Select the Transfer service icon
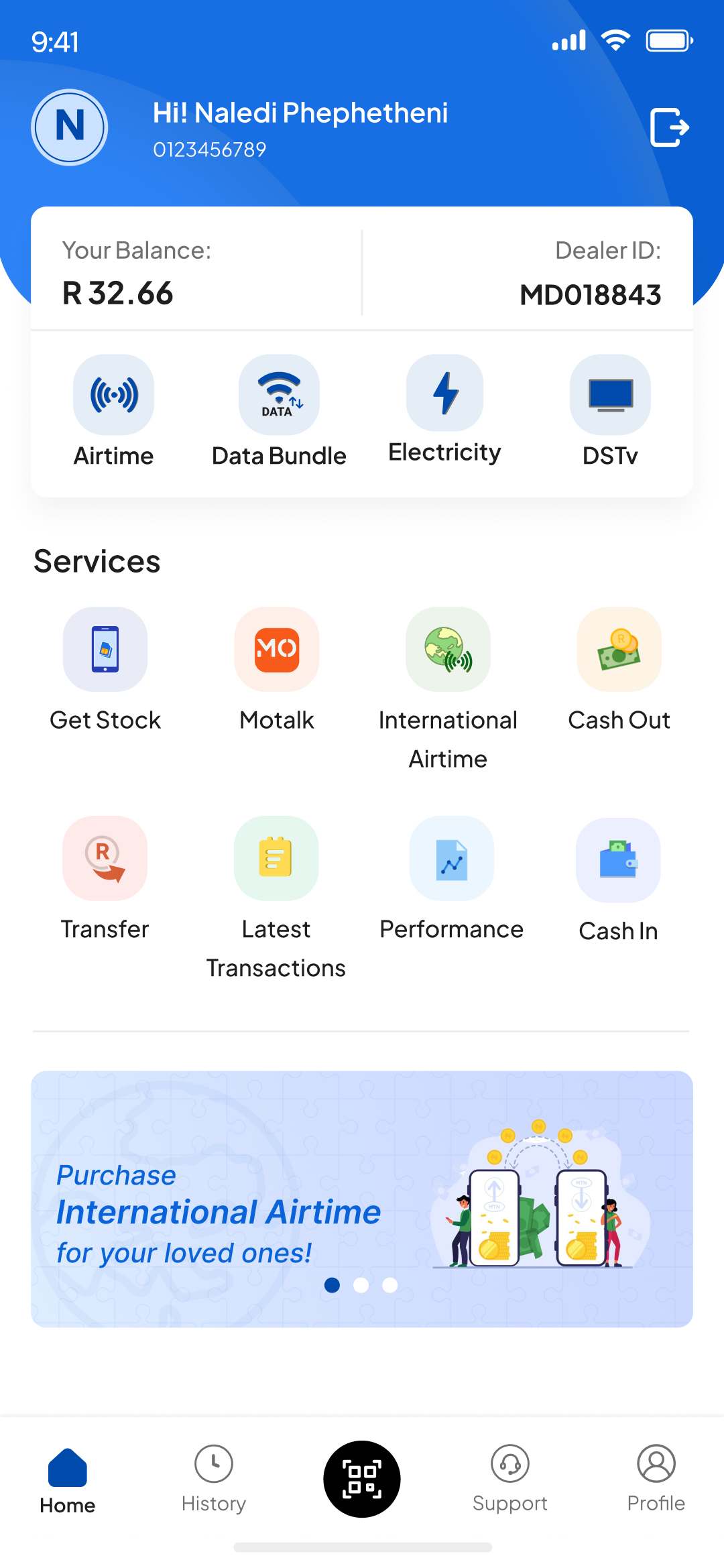The width and height of the screenshot is (724, 1568). (105, 859)
